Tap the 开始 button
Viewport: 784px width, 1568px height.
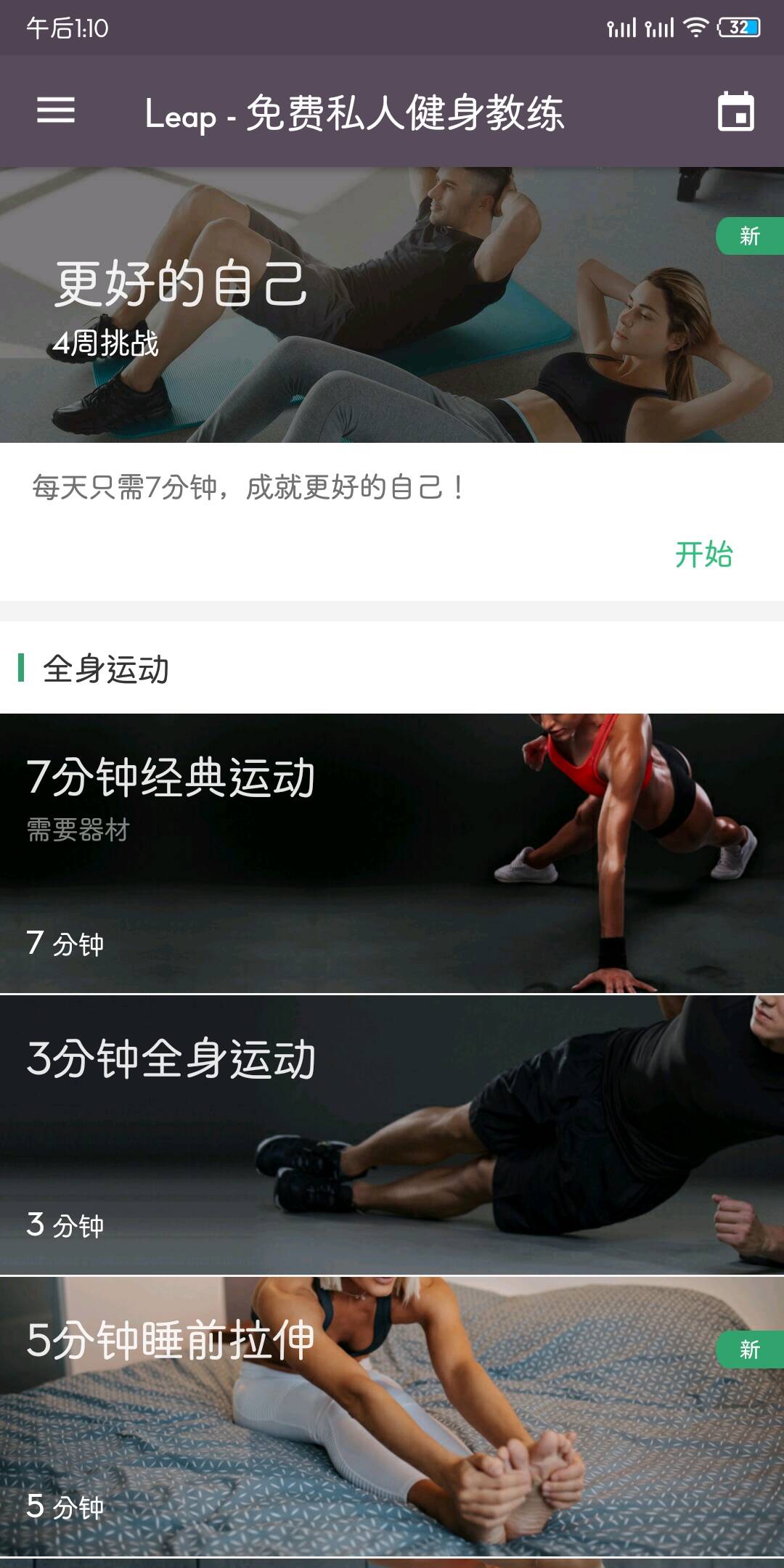703,555
